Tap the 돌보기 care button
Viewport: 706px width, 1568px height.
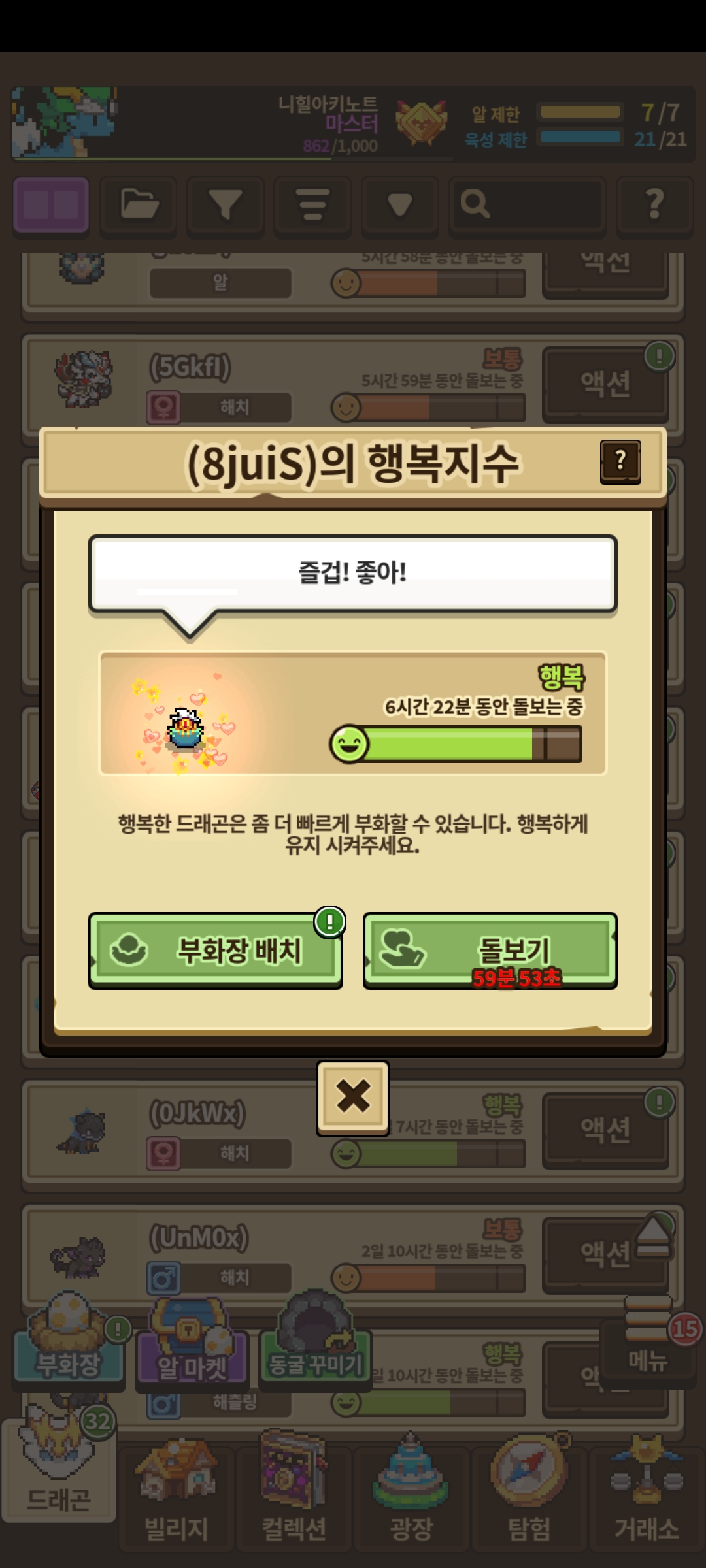click(490, 950)
